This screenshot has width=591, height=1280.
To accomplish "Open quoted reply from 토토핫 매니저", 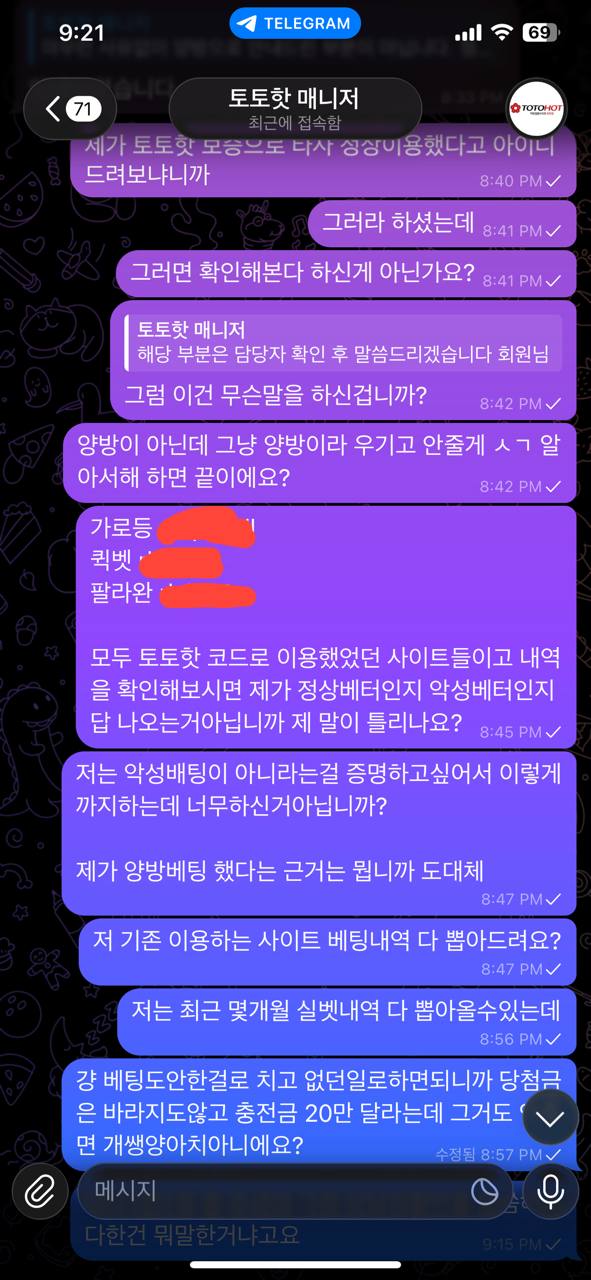I will tap(342, 343).
